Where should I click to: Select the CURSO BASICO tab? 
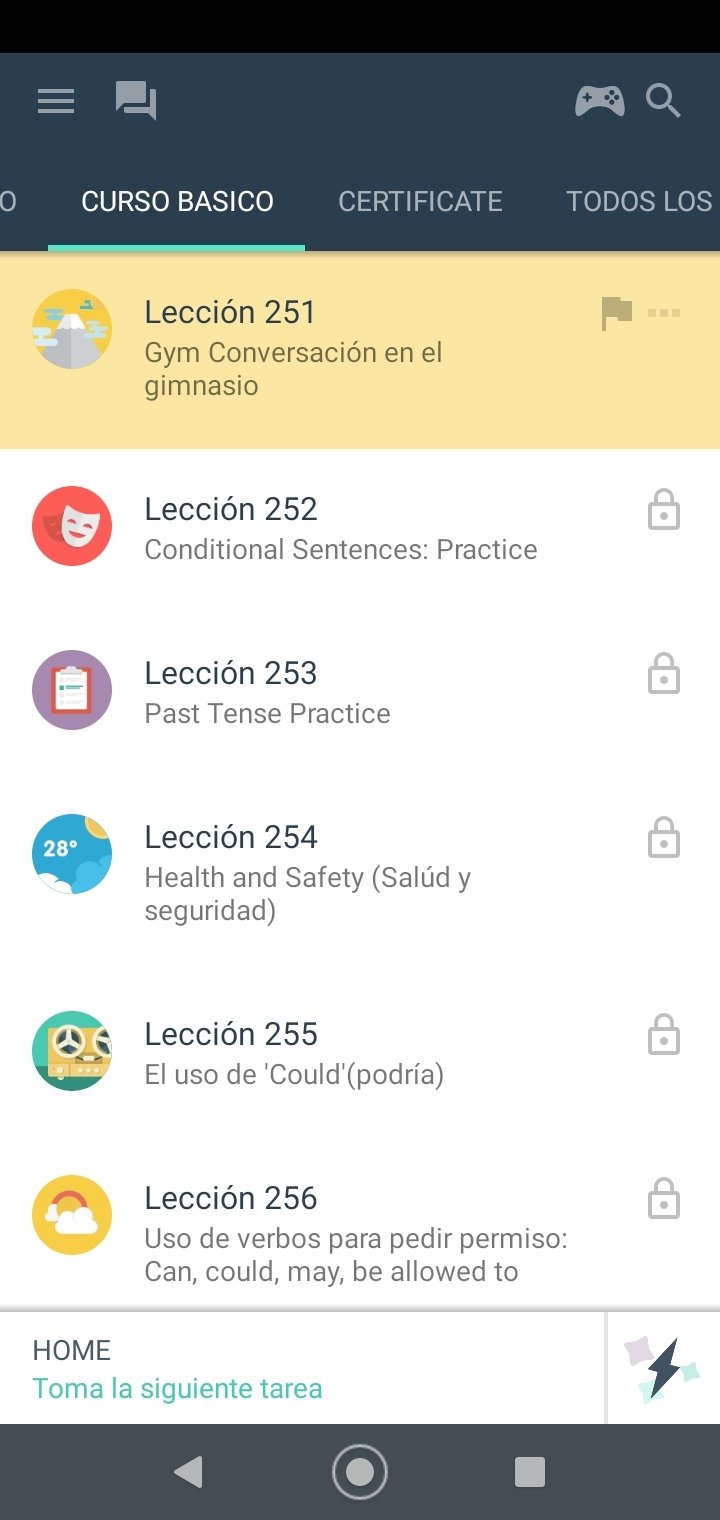click(x=177, y=201)
